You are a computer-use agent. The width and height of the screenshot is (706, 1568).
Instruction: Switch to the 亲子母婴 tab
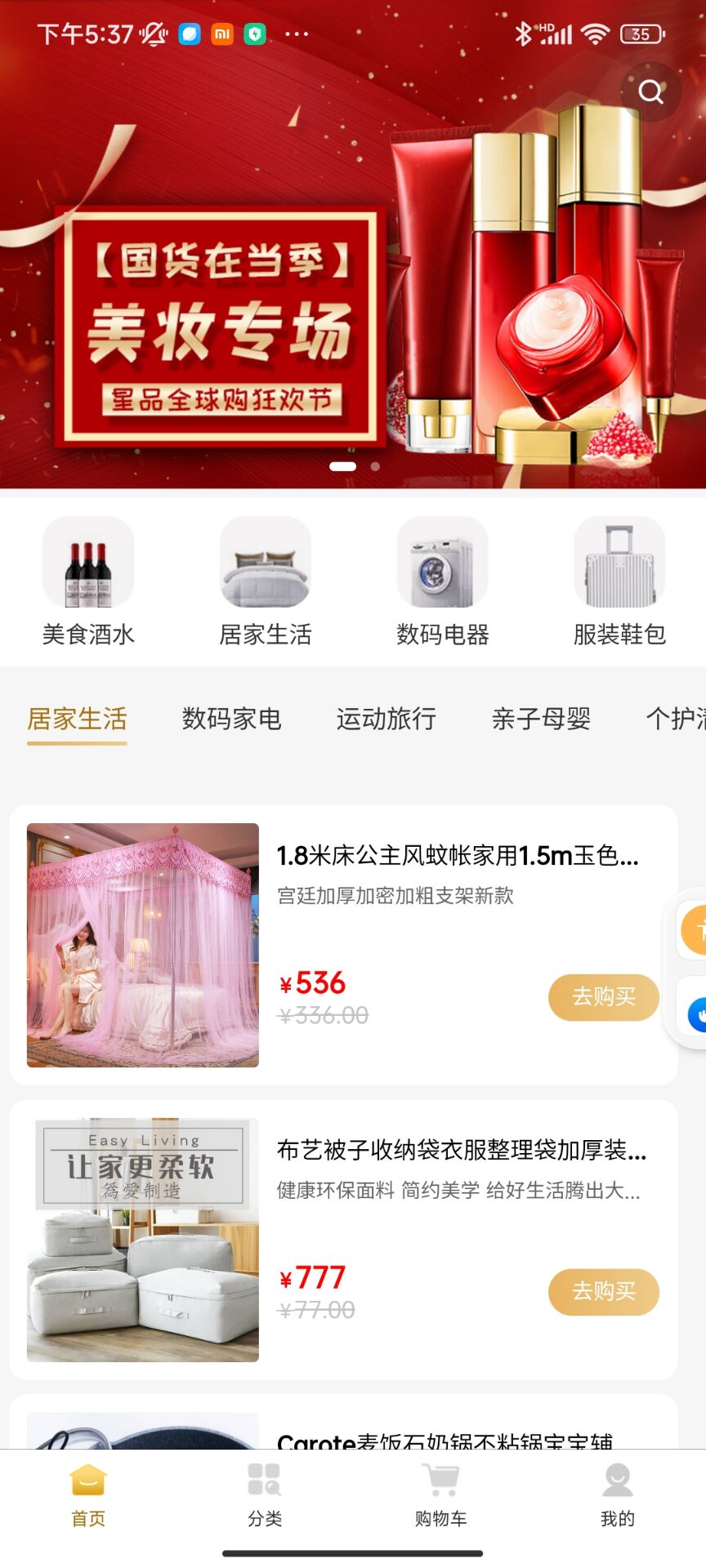click(x=541, y=719)
